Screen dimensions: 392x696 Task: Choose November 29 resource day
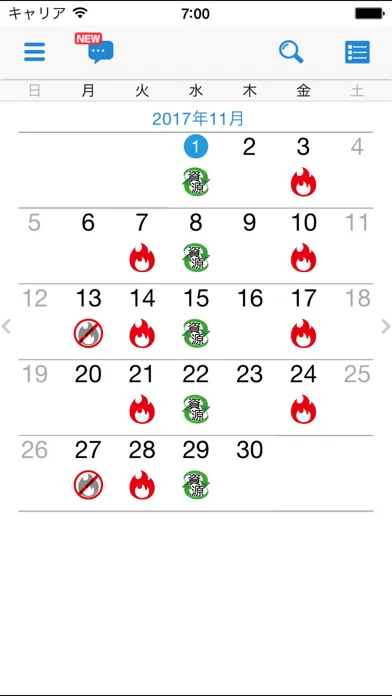196,474
